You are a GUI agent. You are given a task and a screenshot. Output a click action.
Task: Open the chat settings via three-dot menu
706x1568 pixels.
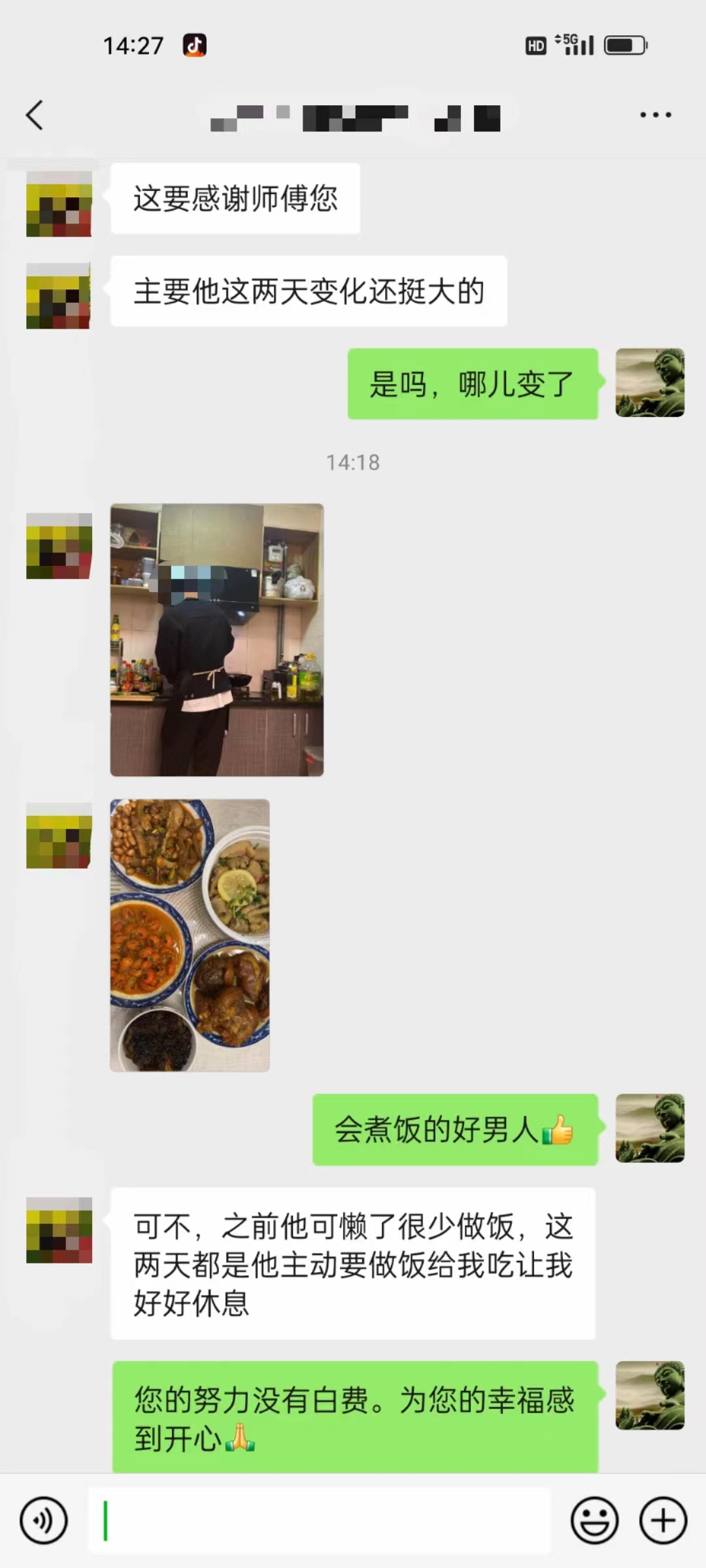[x=655, y=115]
